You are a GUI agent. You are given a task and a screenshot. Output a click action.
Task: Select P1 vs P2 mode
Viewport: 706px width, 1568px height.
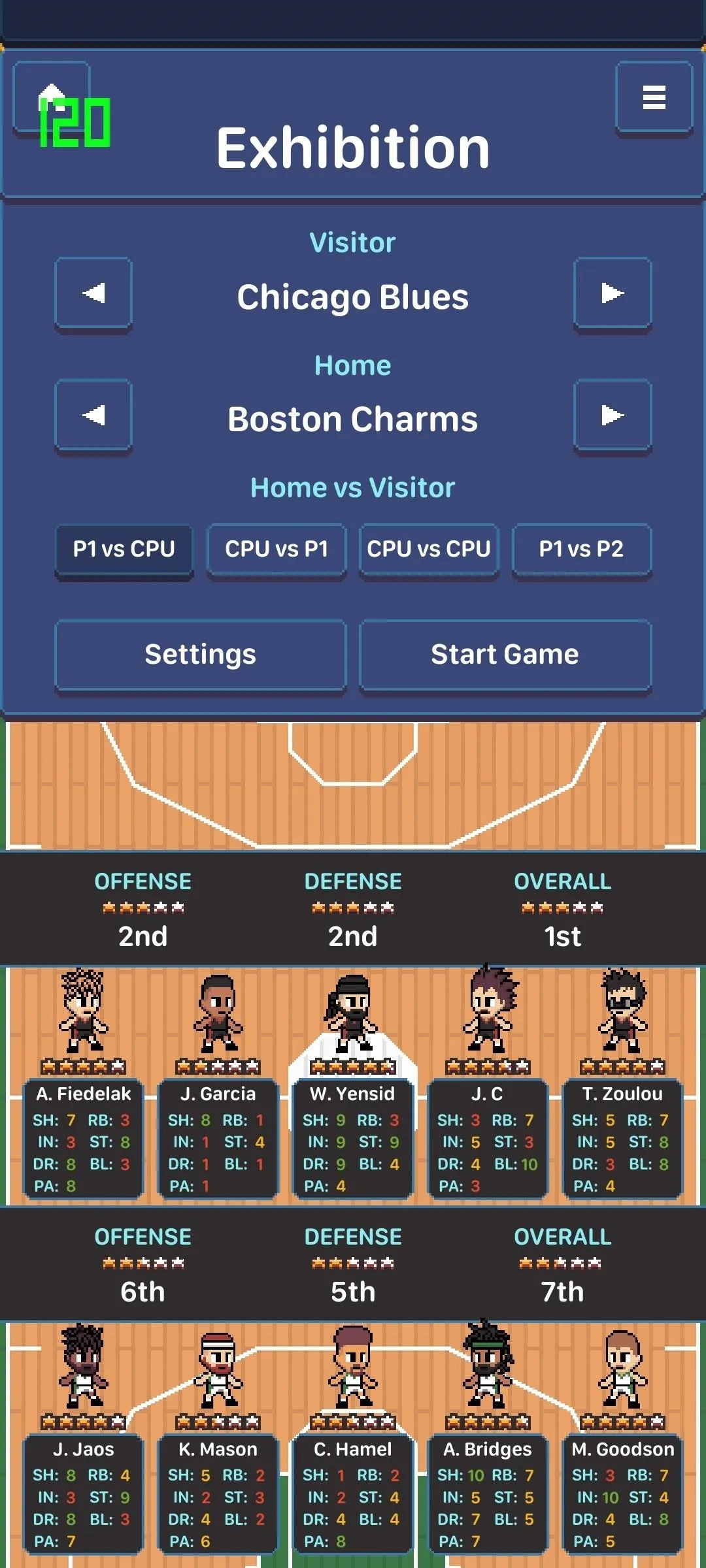point(582,550)
